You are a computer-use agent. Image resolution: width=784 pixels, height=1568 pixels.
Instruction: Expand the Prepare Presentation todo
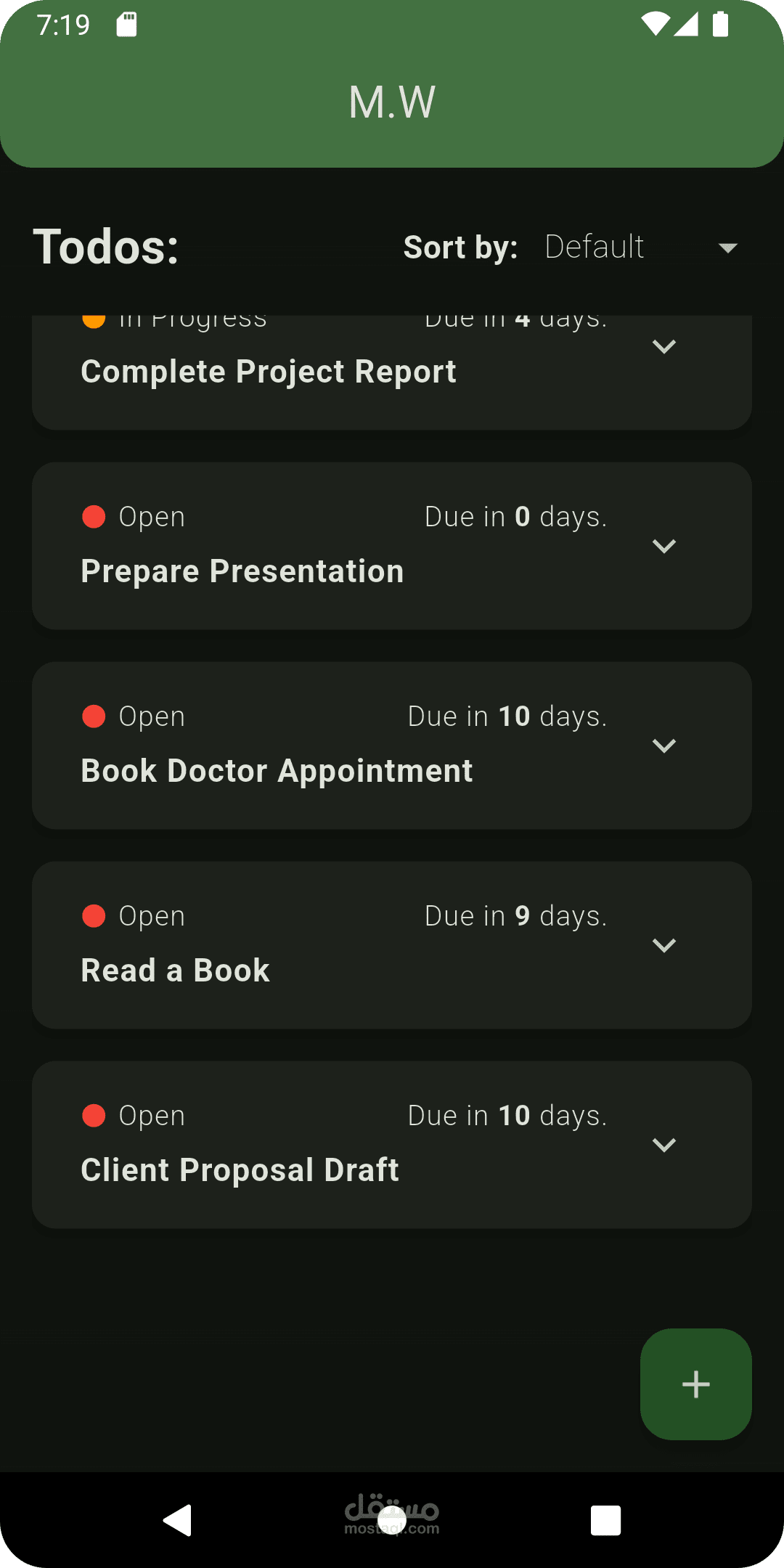click(664, 546)
